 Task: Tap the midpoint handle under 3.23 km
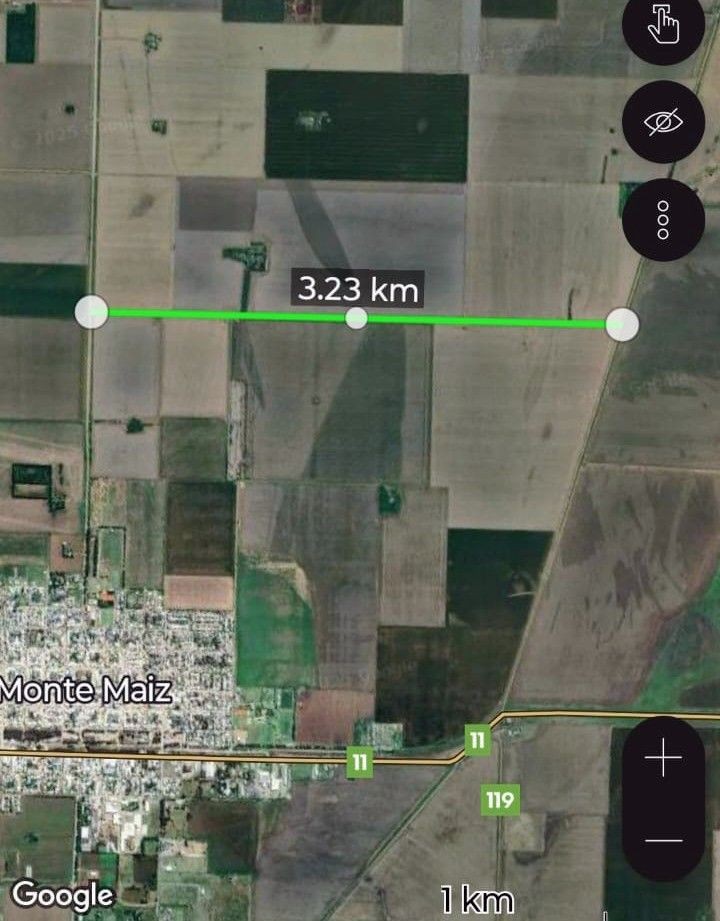coord(356,318)
